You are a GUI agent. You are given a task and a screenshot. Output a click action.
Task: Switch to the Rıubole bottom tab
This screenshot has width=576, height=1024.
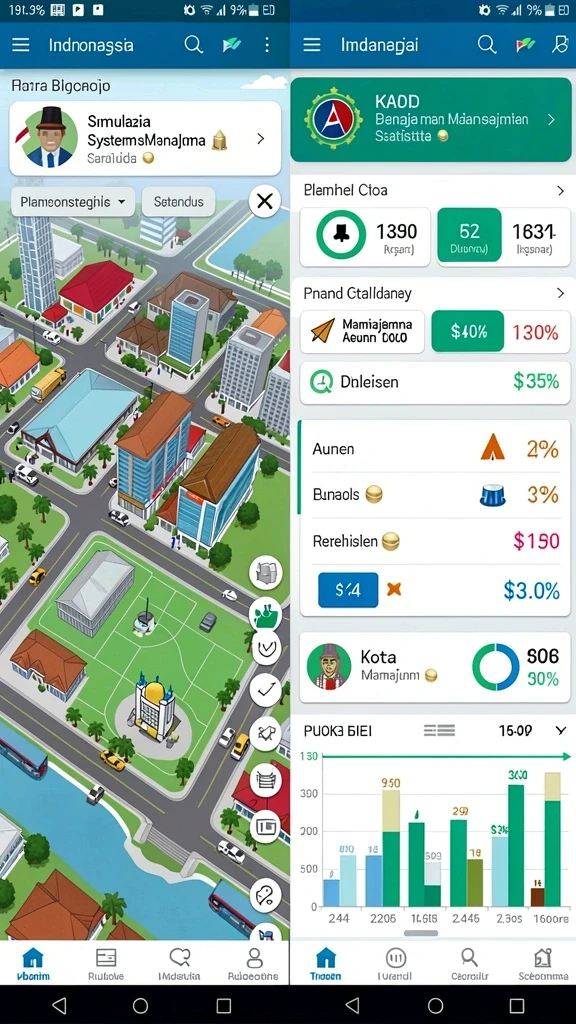click(x=106, y=965)
